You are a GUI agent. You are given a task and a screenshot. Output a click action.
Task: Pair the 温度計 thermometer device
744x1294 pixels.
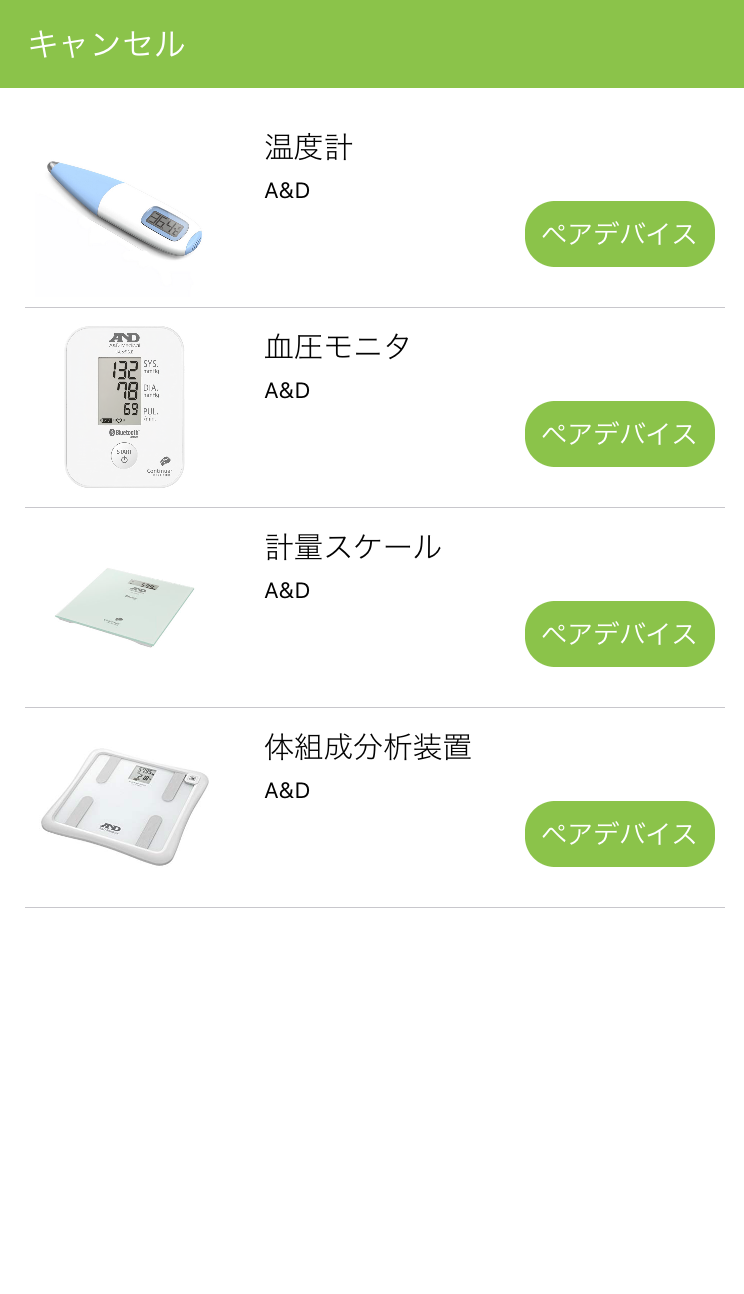click(x=619, y=234)
